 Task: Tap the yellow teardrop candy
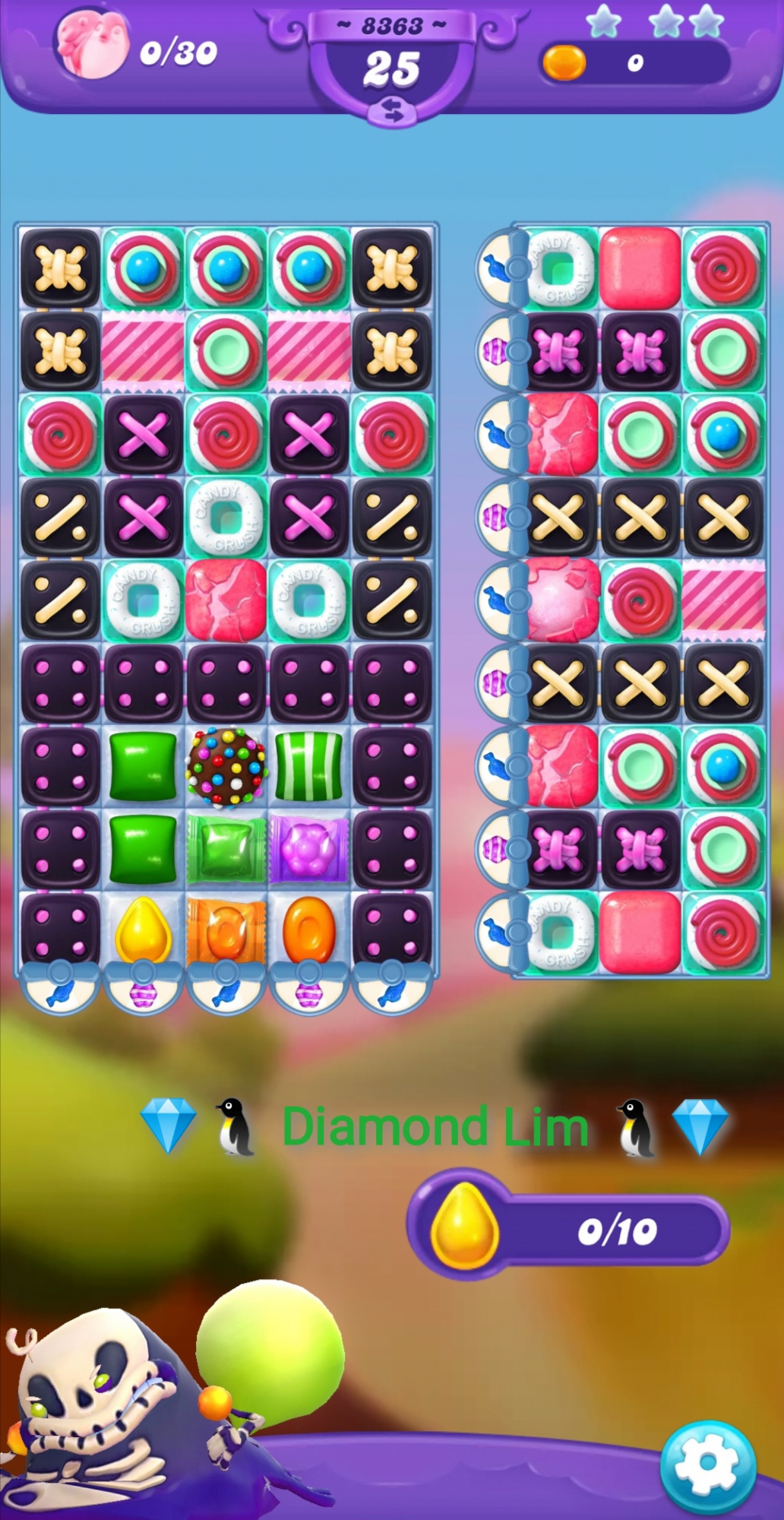(143, 930)
